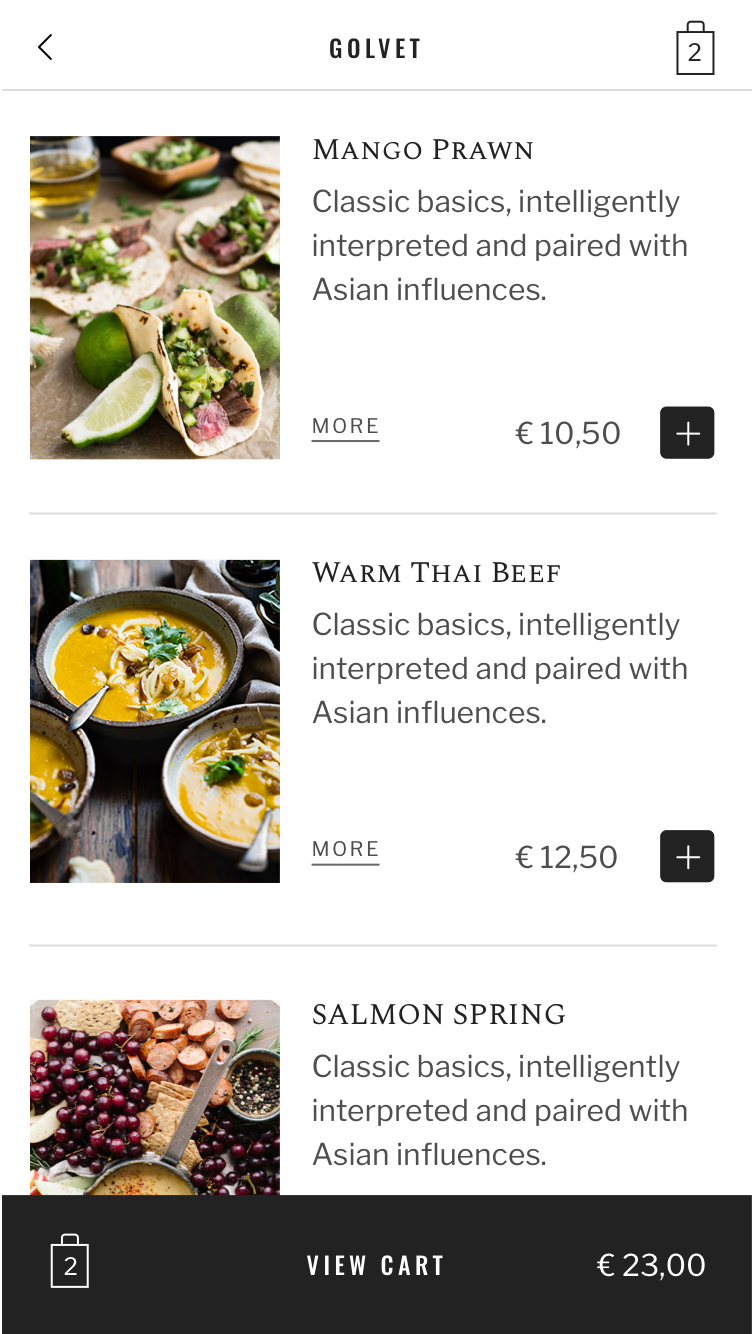
Task: Add Warm Thai Beef to the cart
Action: point(687,856)
